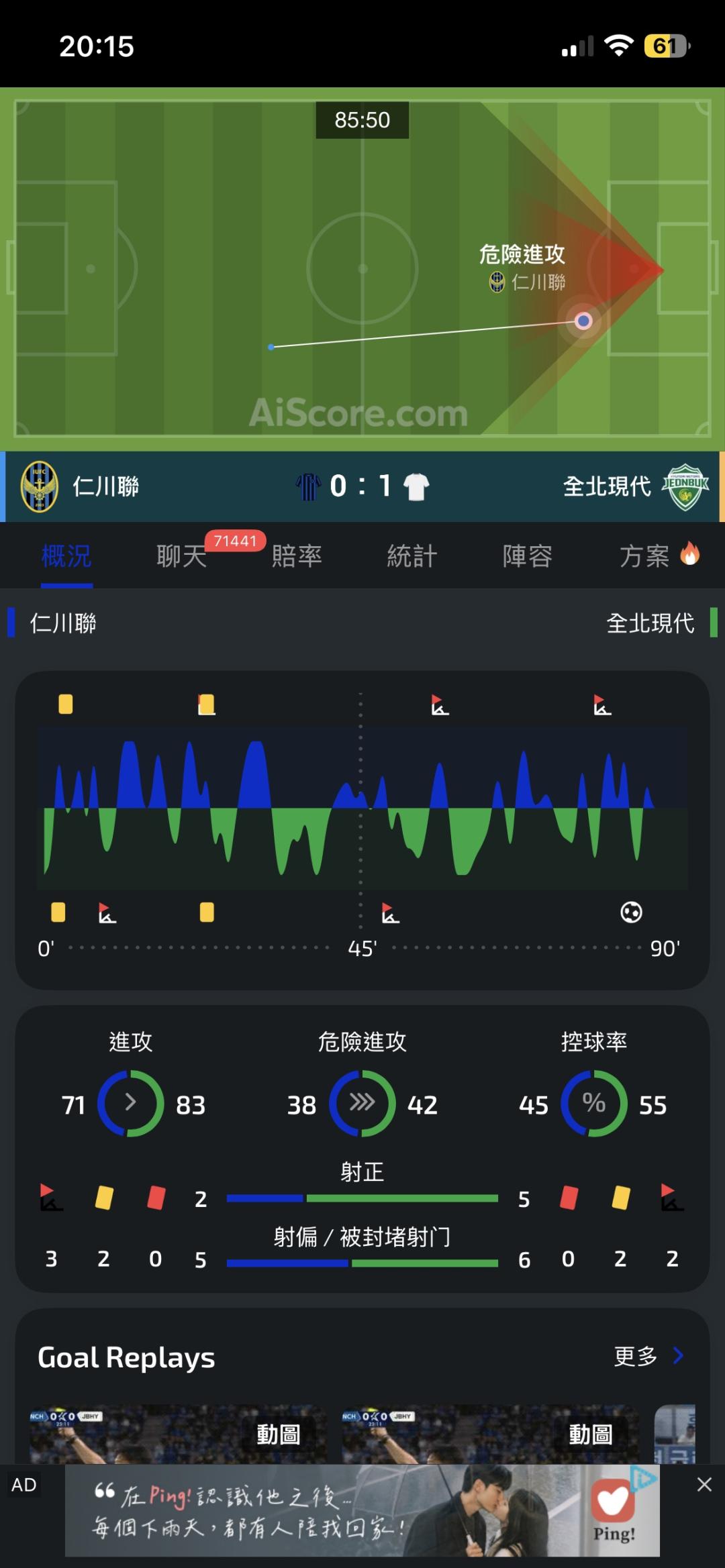725x1568 pixels.
Task: Play the second goal replay 動圖
Action: 490,1434
